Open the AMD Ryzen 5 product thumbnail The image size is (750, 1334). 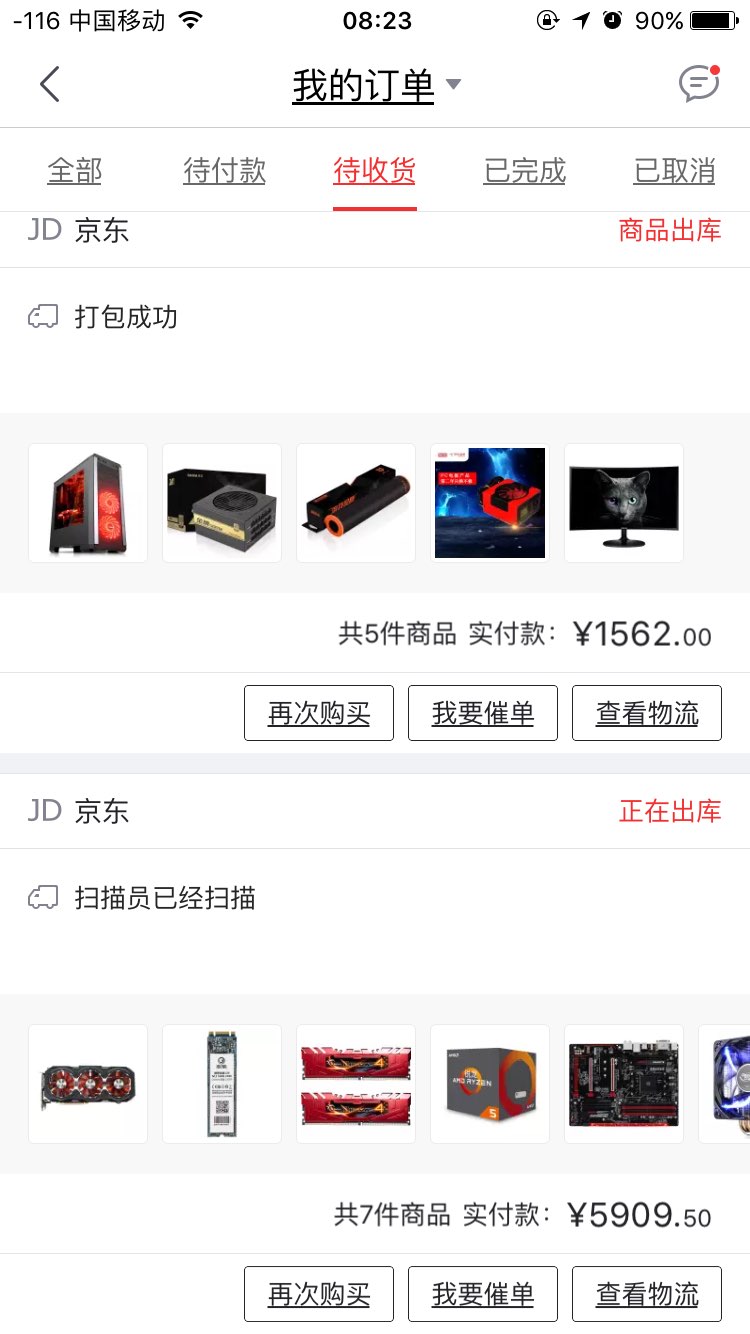(x=490, y=1084)
